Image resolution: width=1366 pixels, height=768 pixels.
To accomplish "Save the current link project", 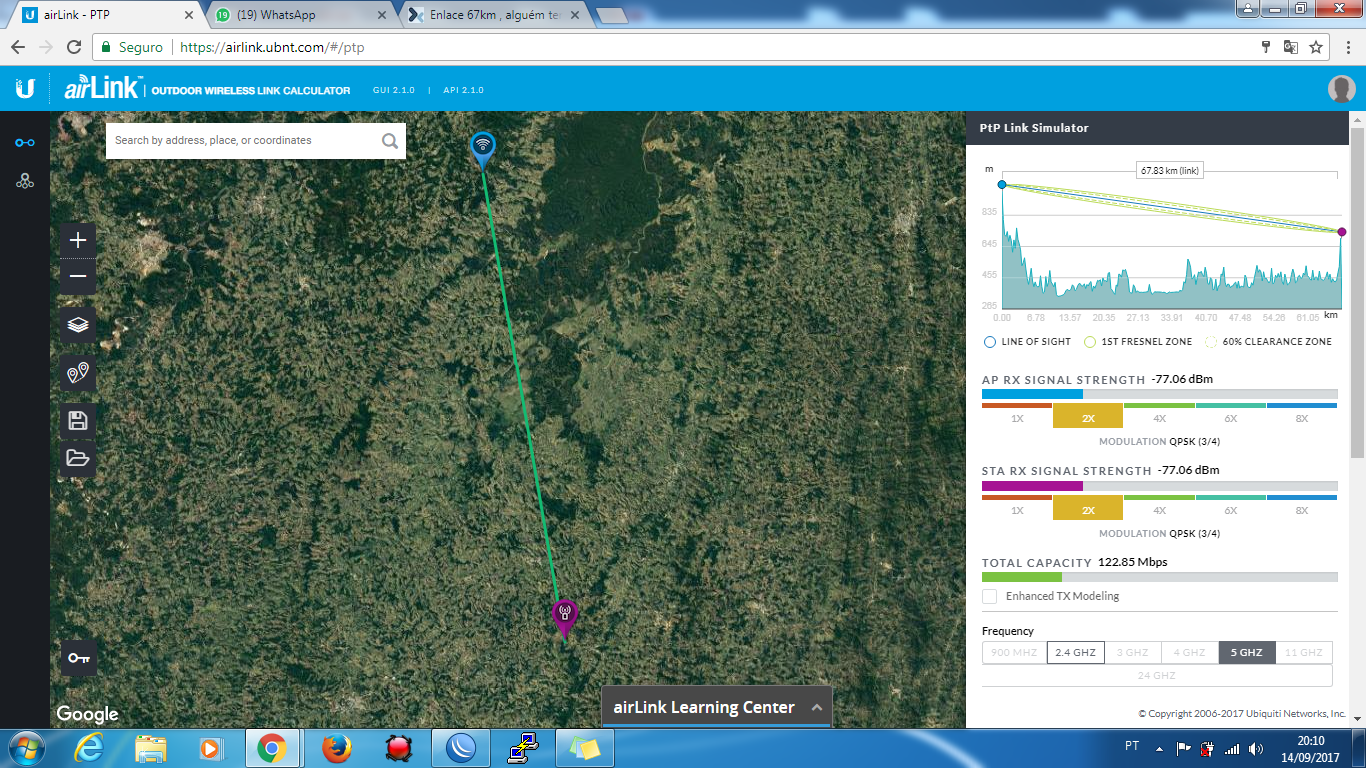I will point(78,420).
